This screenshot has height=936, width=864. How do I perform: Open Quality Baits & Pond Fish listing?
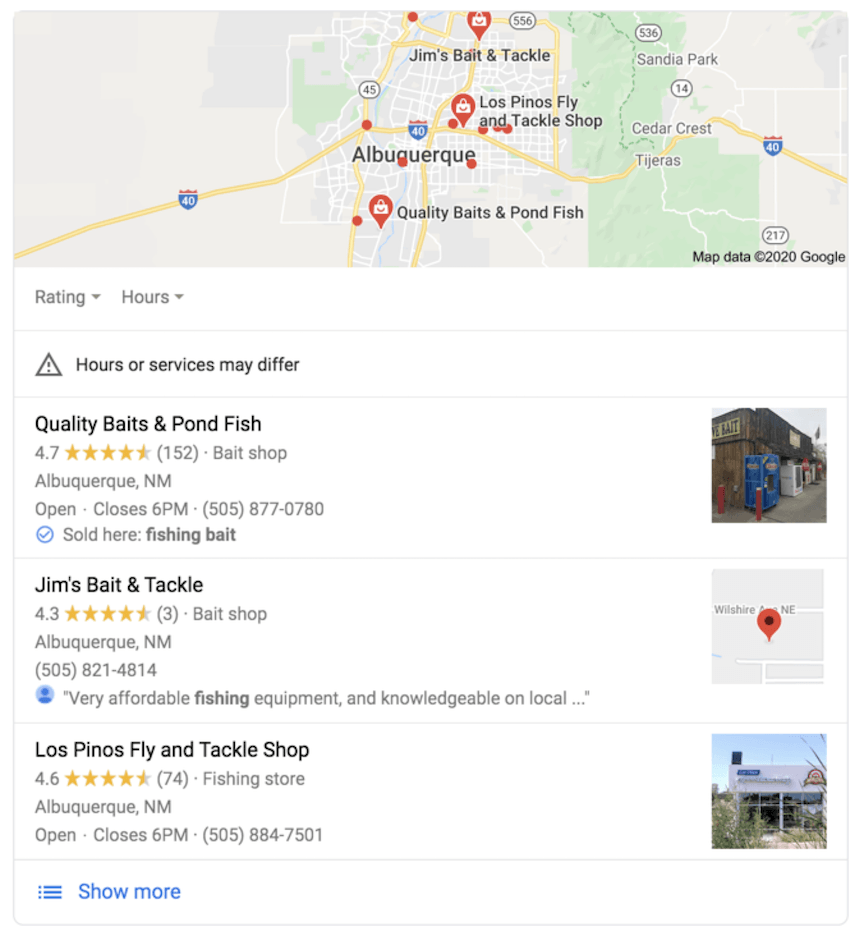pyautogui.click(x=148, y=424)
